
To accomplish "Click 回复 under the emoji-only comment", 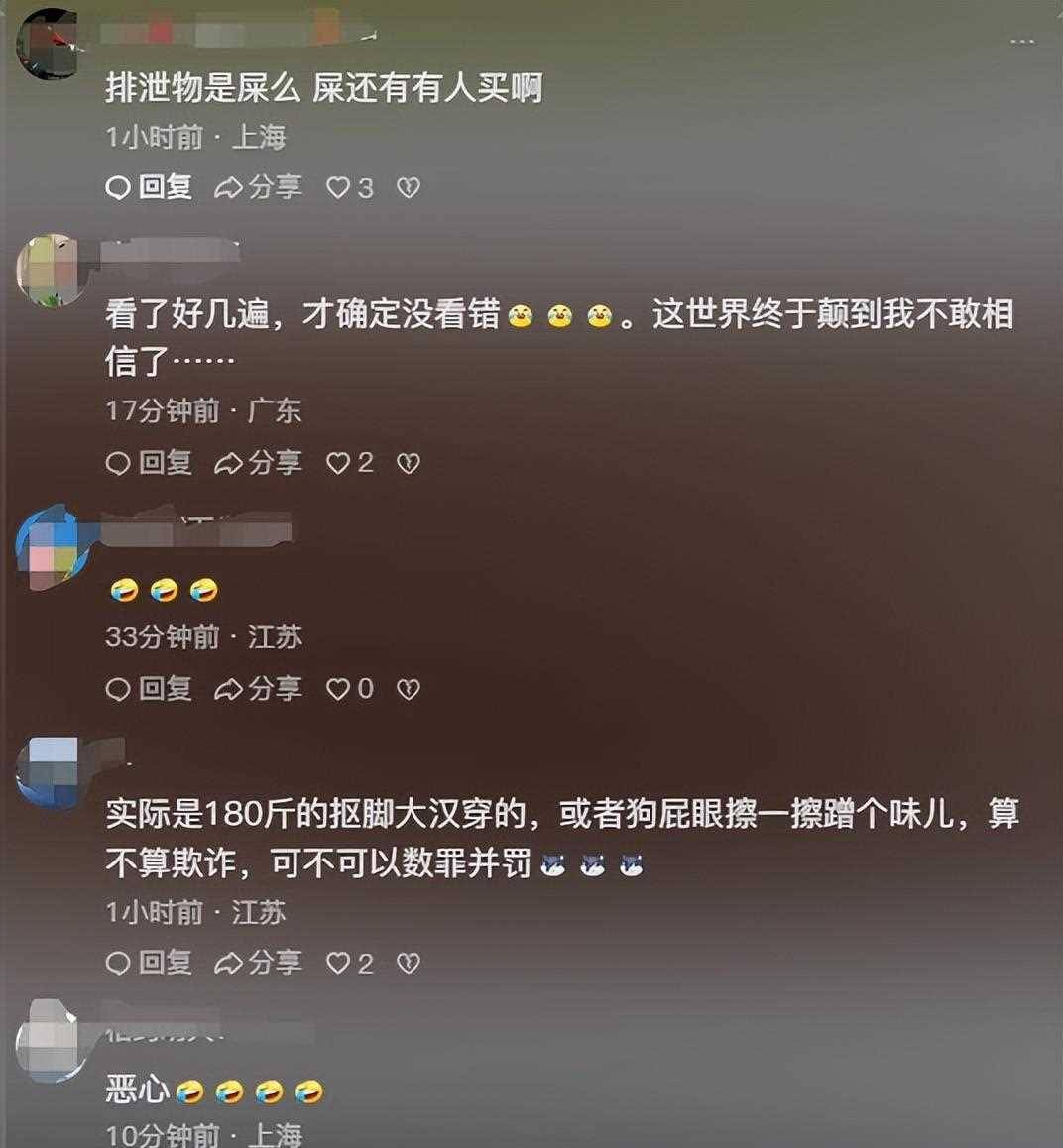I will pos(165,688).
